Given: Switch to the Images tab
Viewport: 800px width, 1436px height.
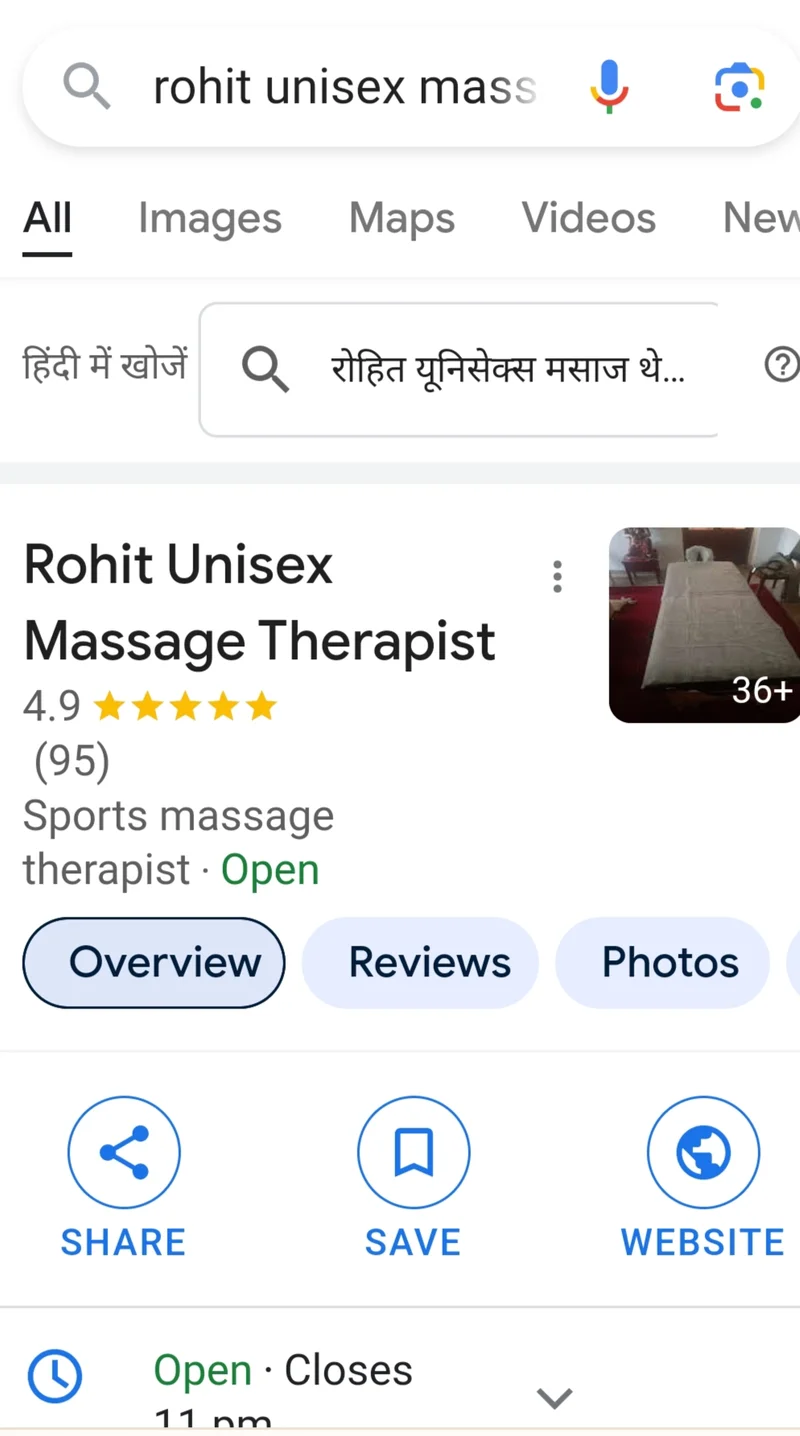Looking at the screenshot, I should [x=209, y=218].
